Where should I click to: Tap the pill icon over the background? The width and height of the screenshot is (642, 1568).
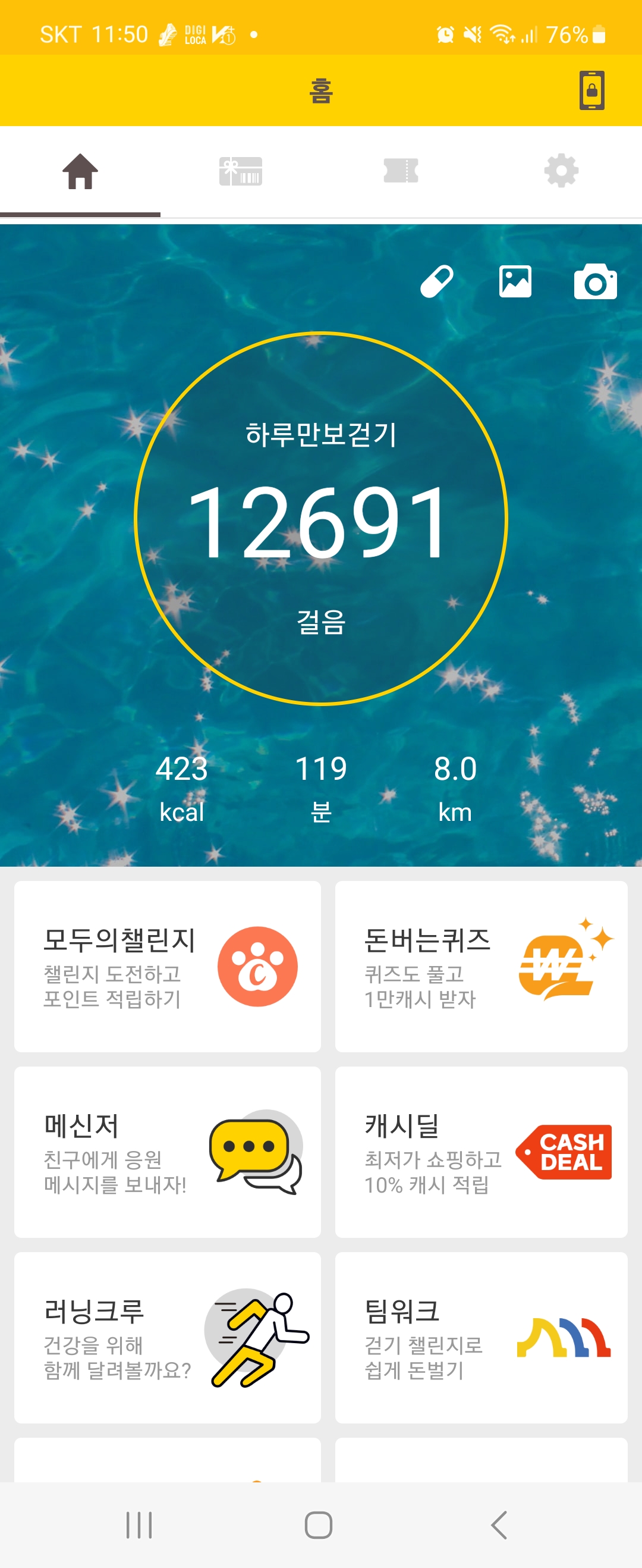coord(437,282)
